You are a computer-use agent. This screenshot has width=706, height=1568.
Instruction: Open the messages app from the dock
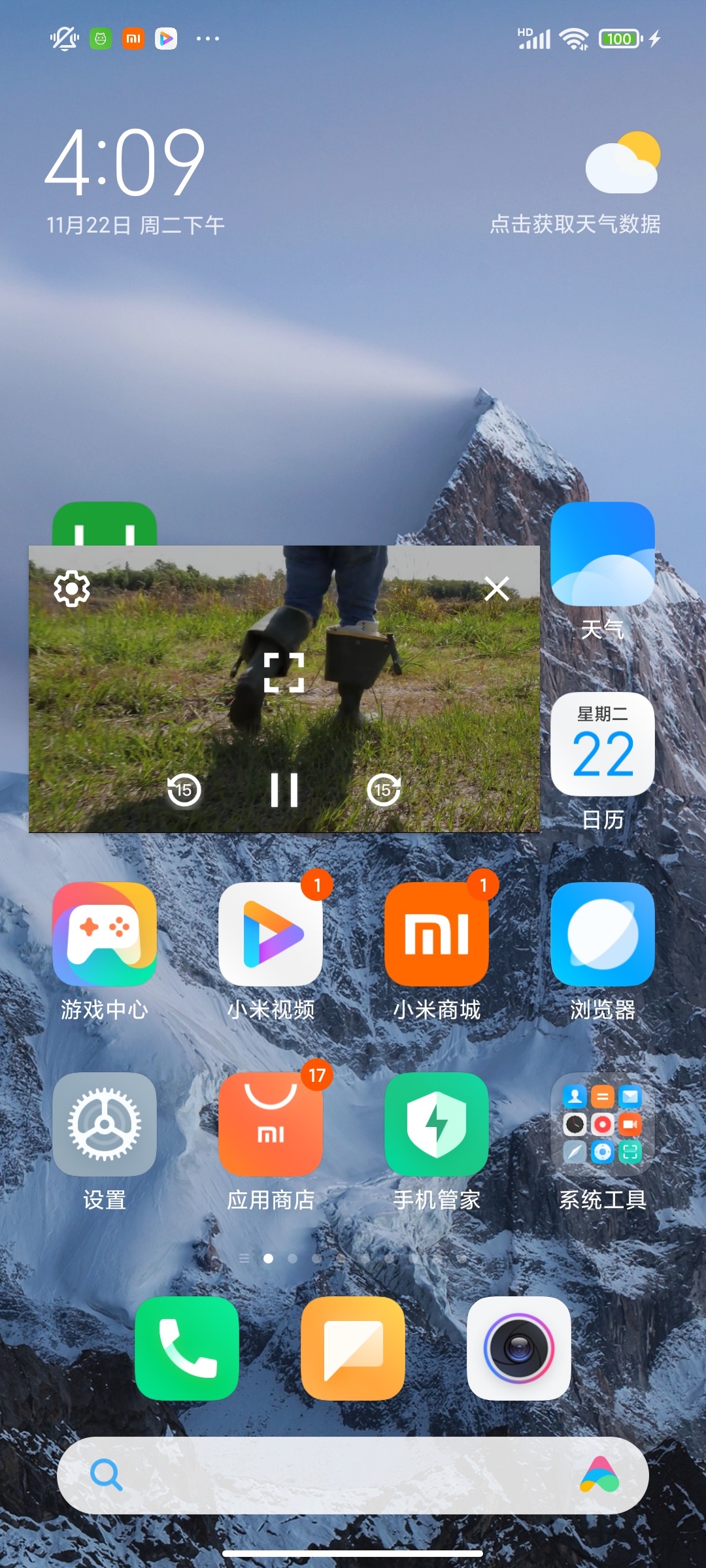pos(353,1348)
